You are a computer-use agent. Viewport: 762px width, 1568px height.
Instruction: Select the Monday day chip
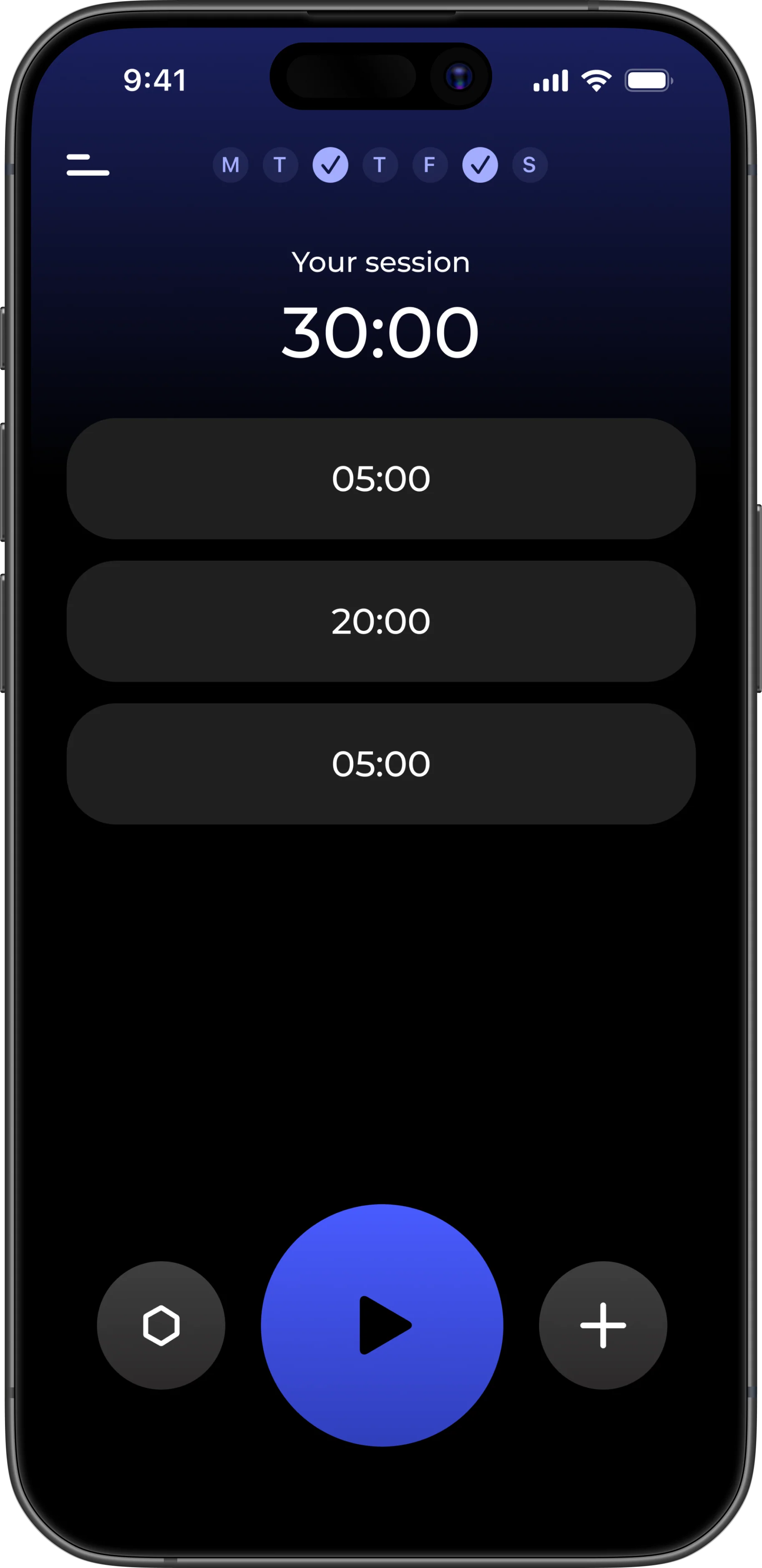click(230, 165)
